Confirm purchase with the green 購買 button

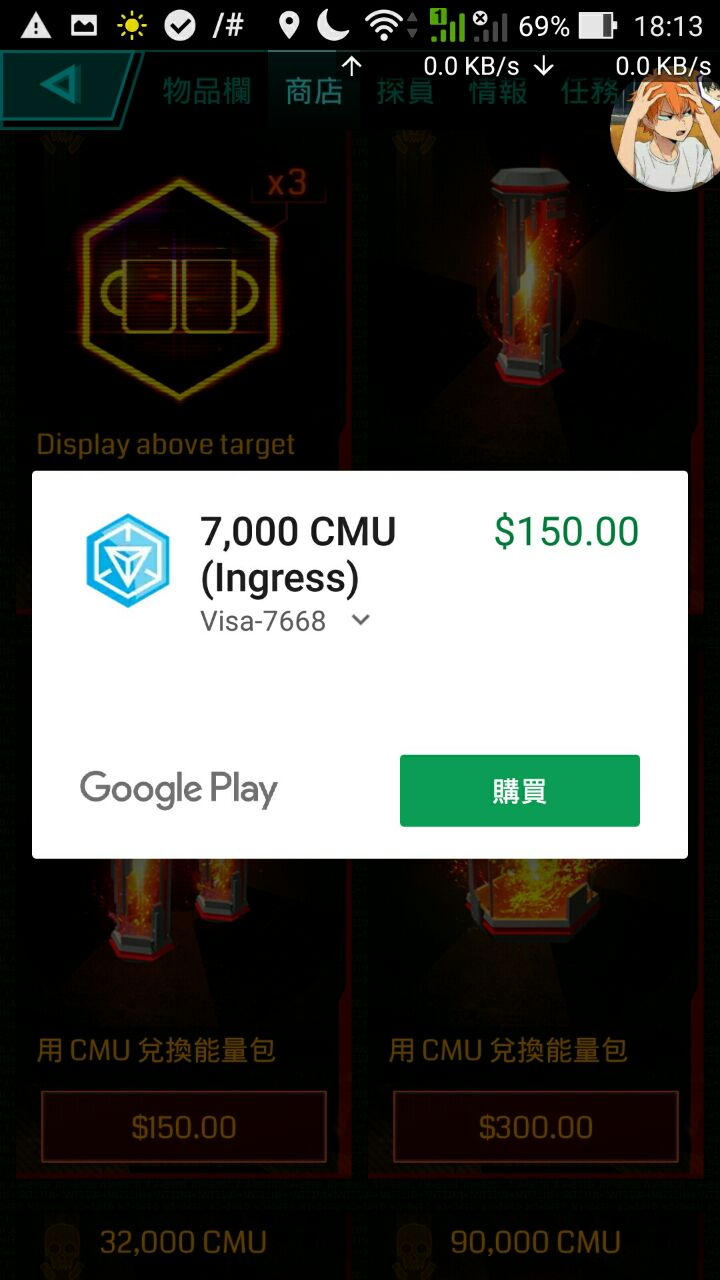pyautogui.click(x=519, y=790)
